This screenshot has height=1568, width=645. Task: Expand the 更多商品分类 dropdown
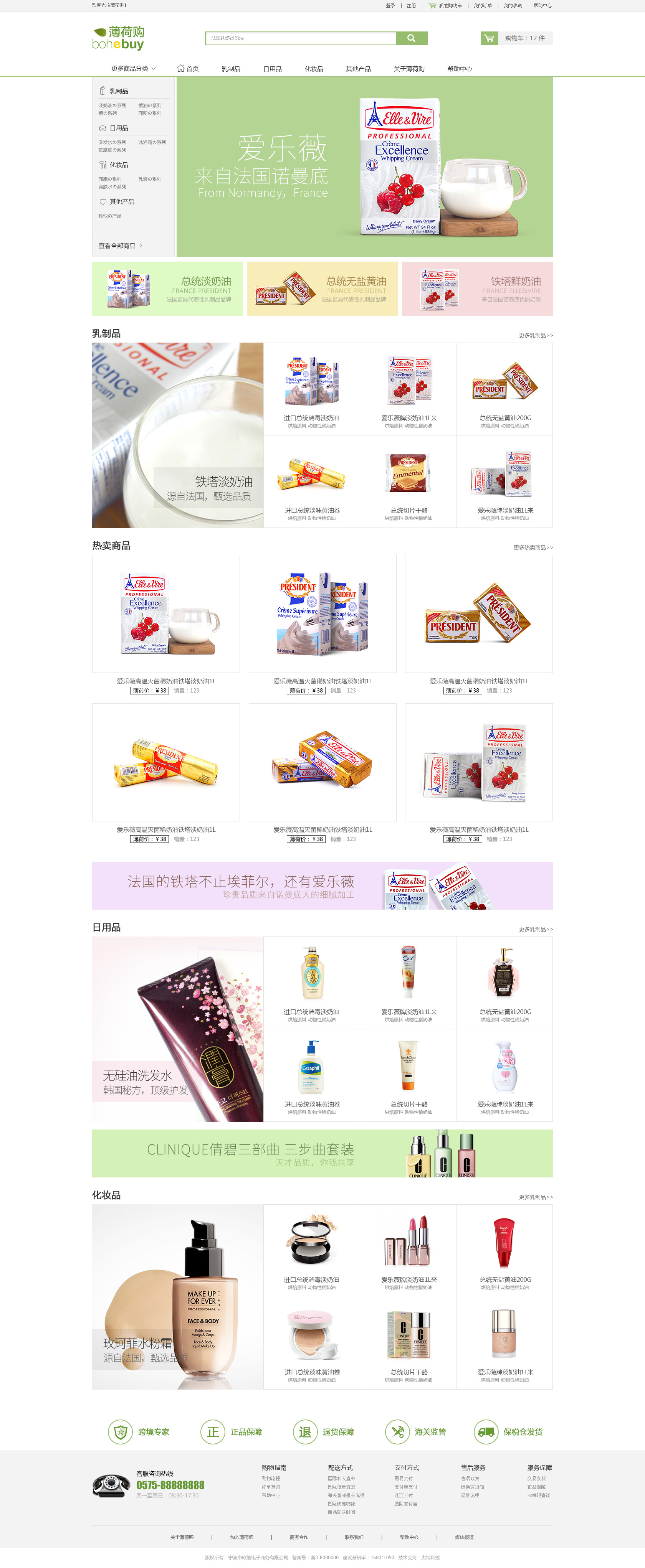(133, 69)
